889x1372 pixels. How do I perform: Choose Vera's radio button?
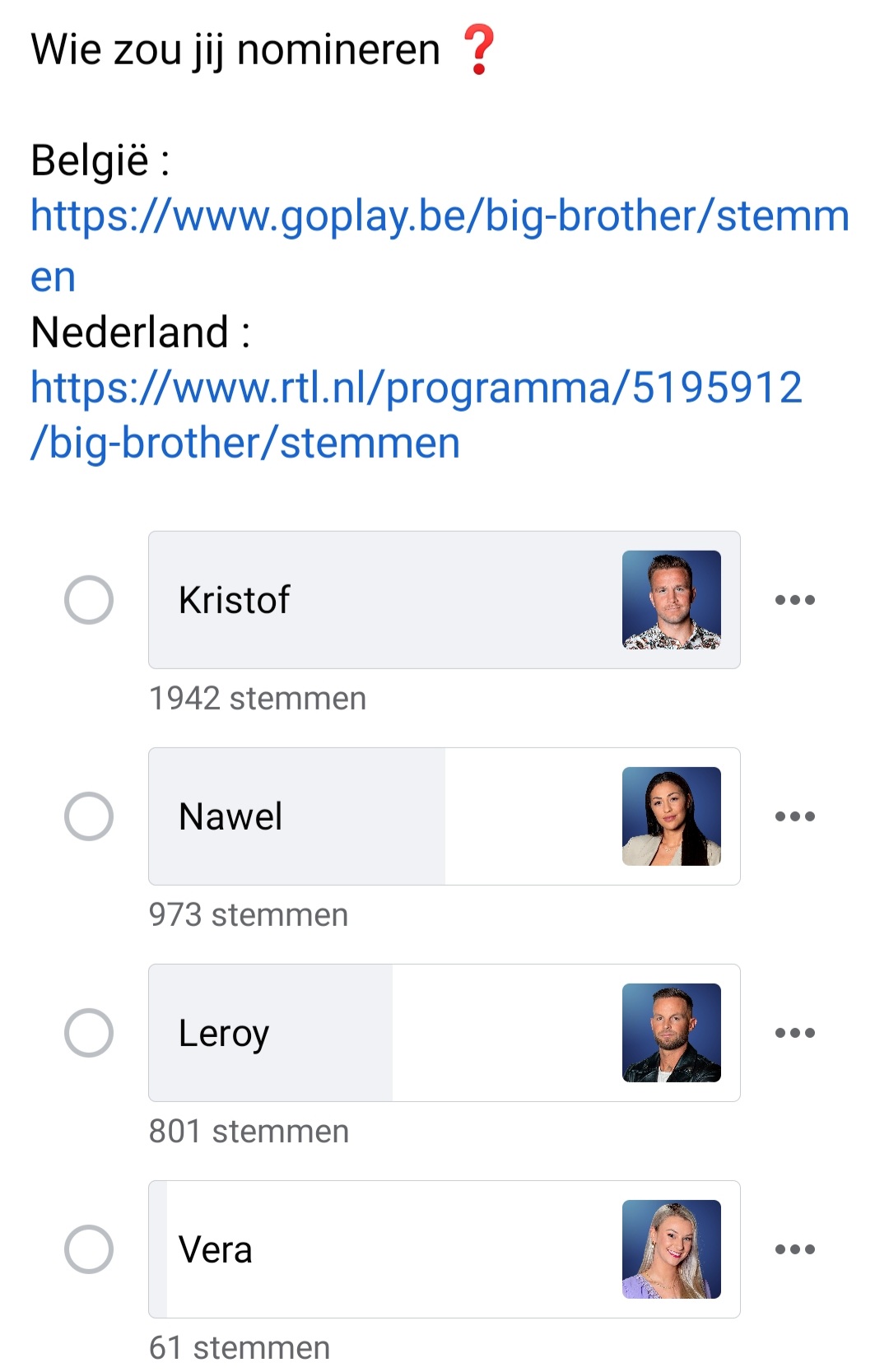point(89,1249)
